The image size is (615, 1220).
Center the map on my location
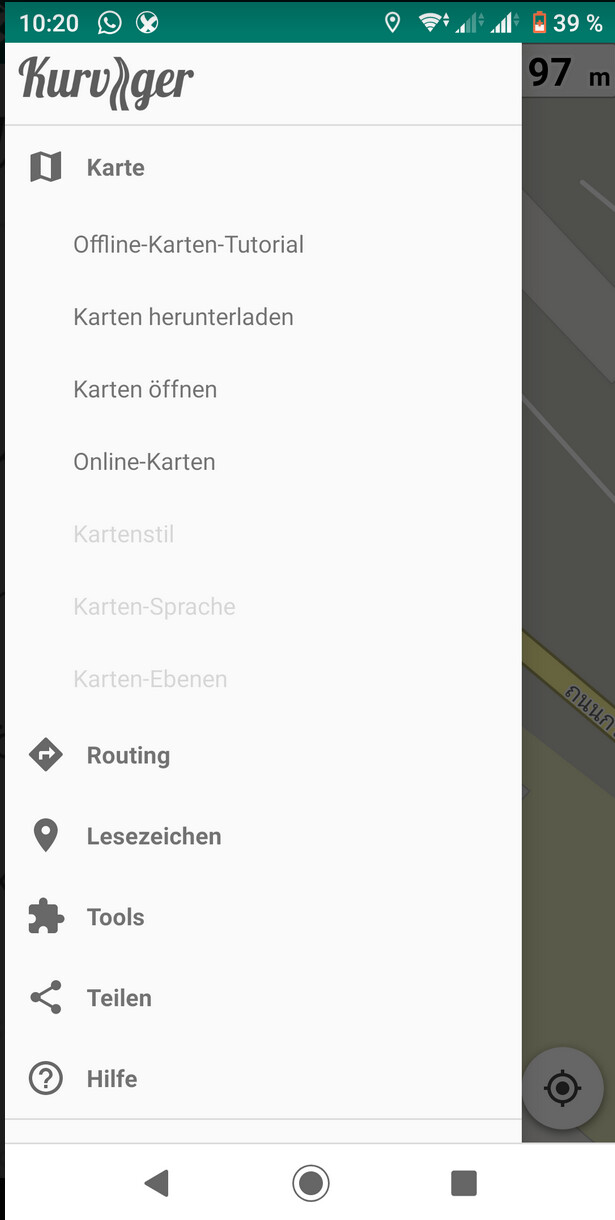(563, 1088)
